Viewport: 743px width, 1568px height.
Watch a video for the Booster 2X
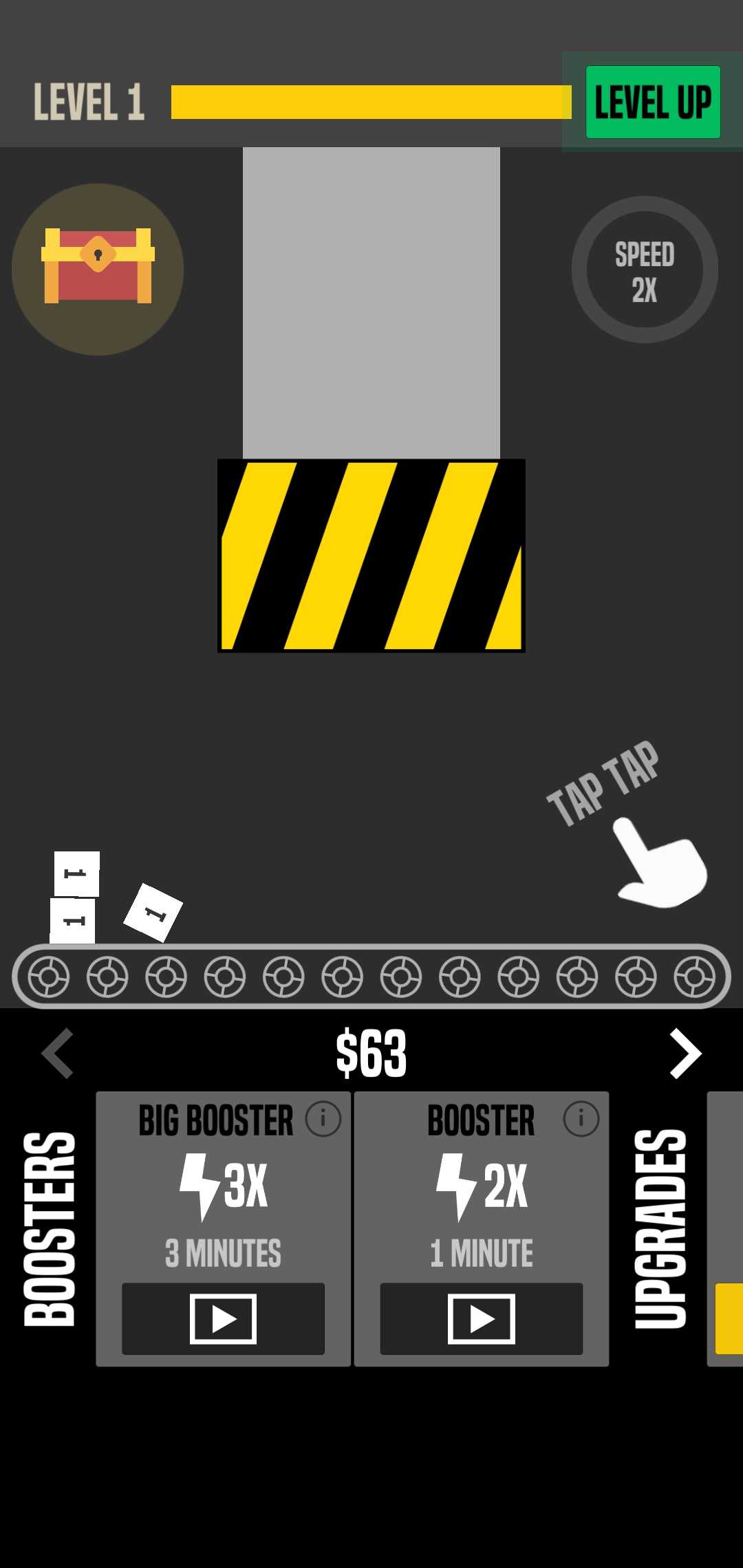pos(481,1318)
